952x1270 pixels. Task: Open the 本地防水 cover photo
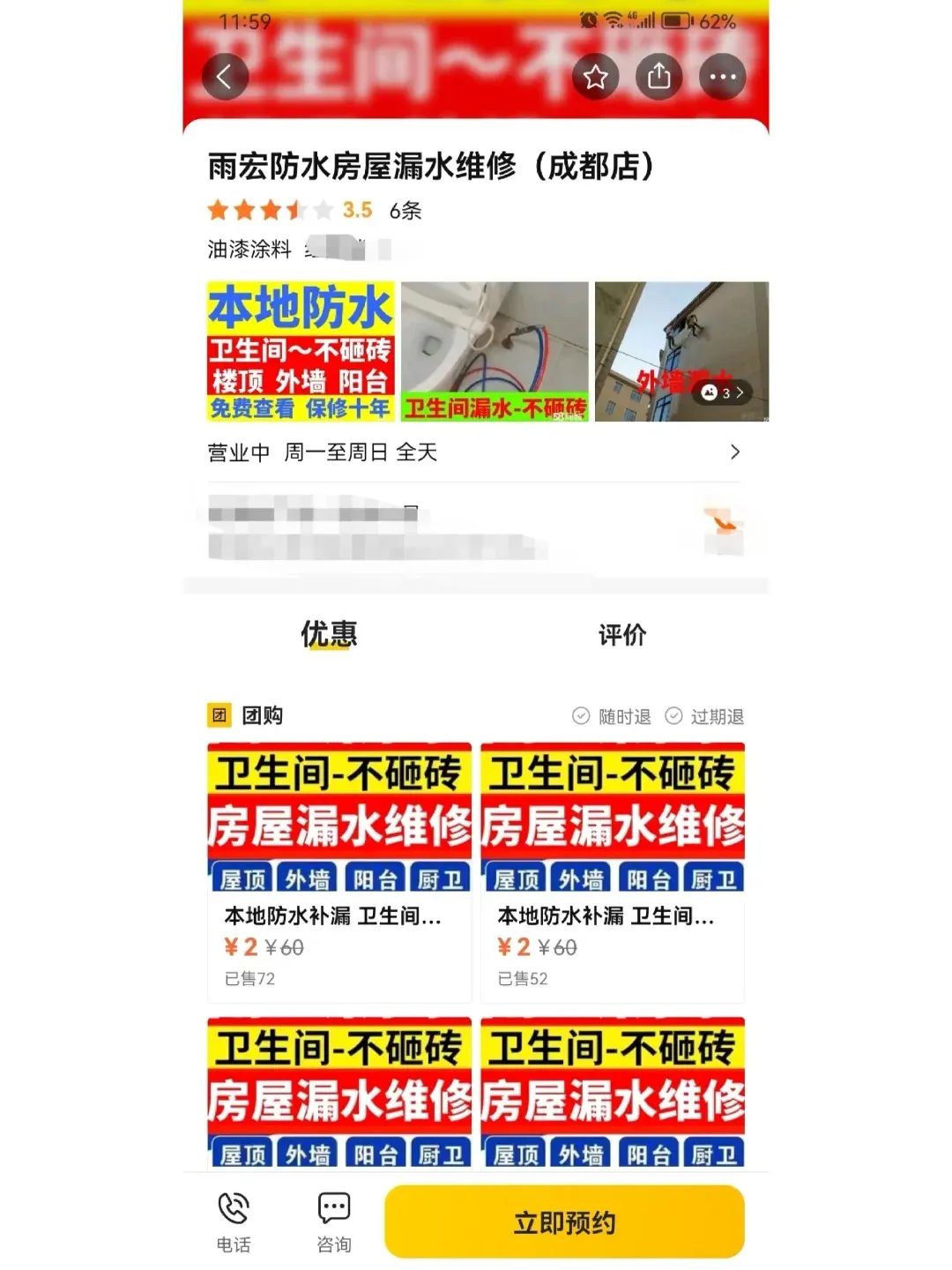pos(301,351)
